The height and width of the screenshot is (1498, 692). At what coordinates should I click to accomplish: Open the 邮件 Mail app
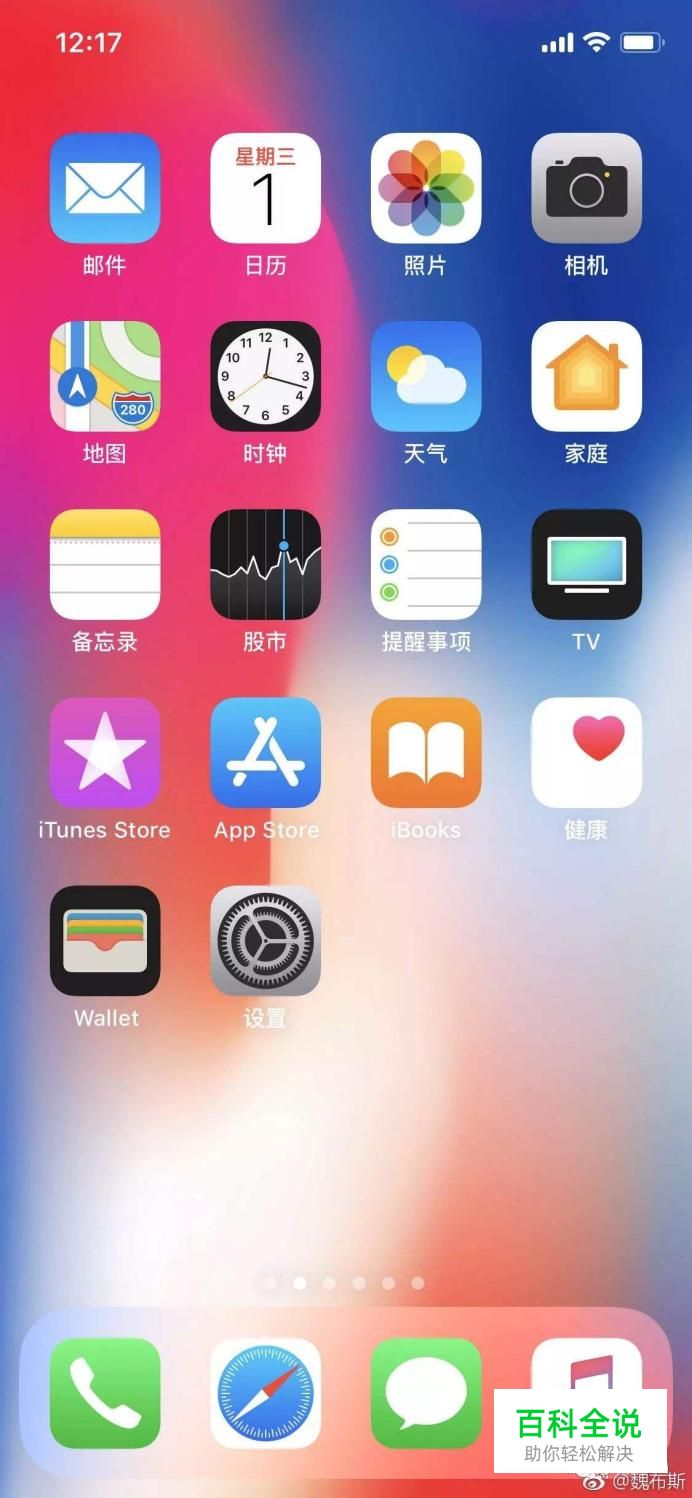(105, 188)
